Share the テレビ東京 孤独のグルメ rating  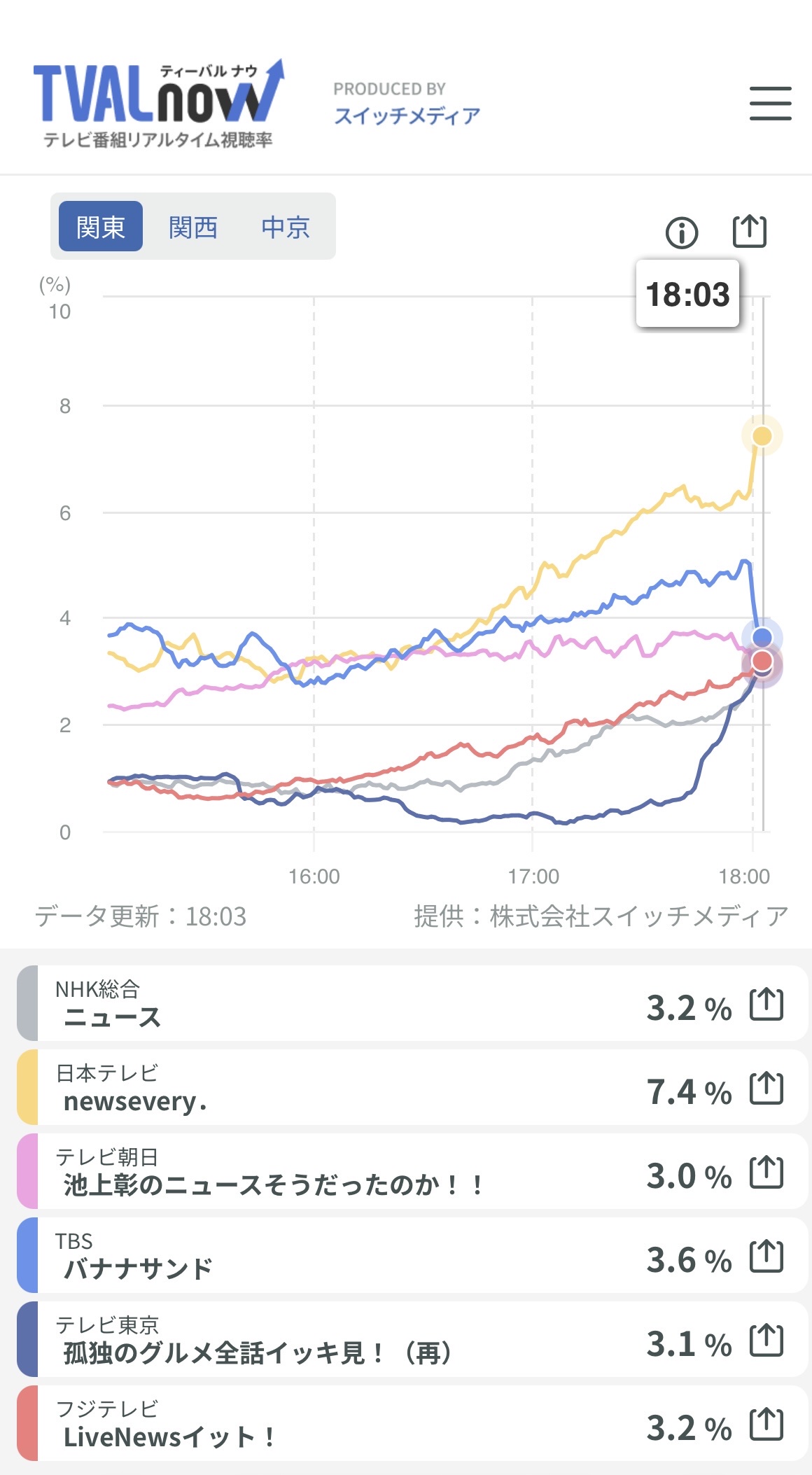point(766,1341)
